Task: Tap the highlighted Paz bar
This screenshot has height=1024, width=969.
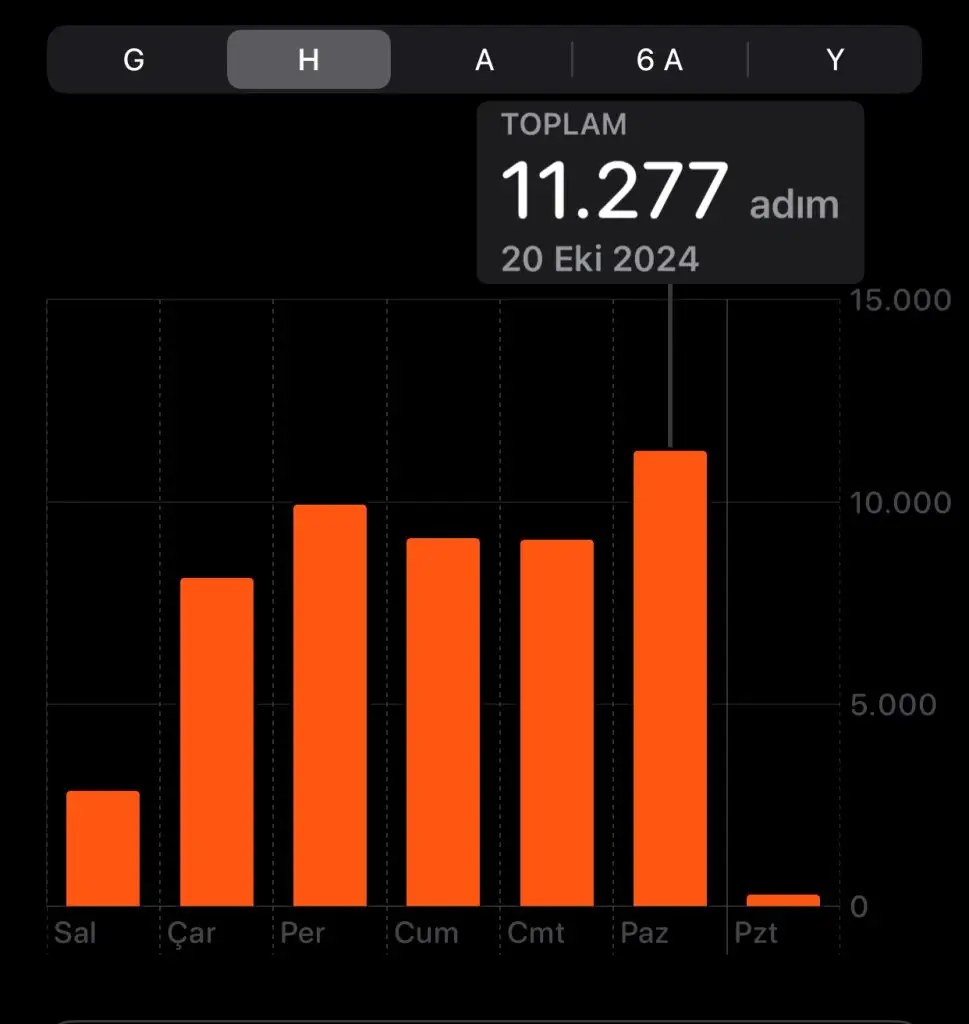Action: [x=670, y=678]
